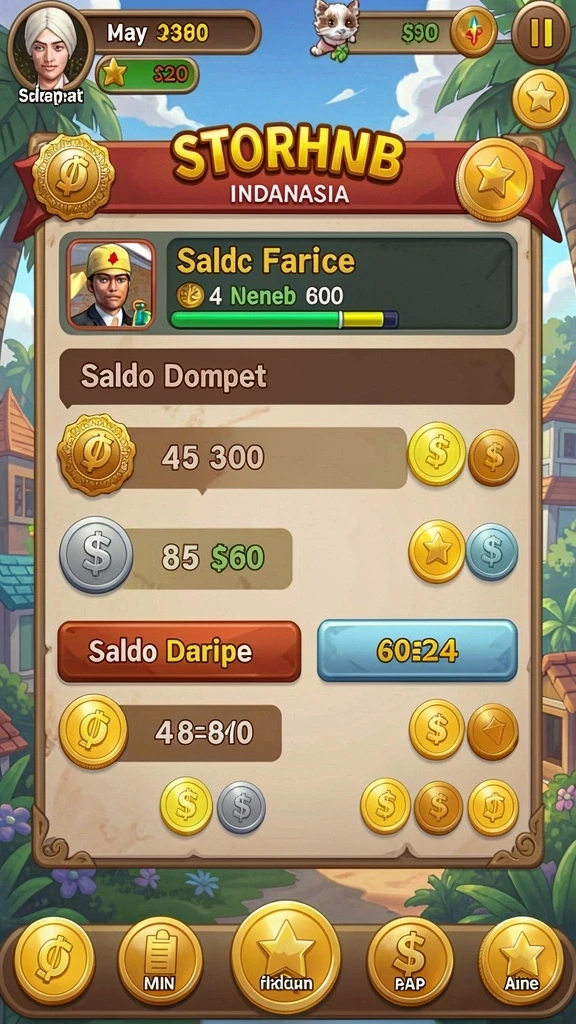This screenshot has width=576, height=1024.
Task: Select the large center star button
Action: (285, 957)
